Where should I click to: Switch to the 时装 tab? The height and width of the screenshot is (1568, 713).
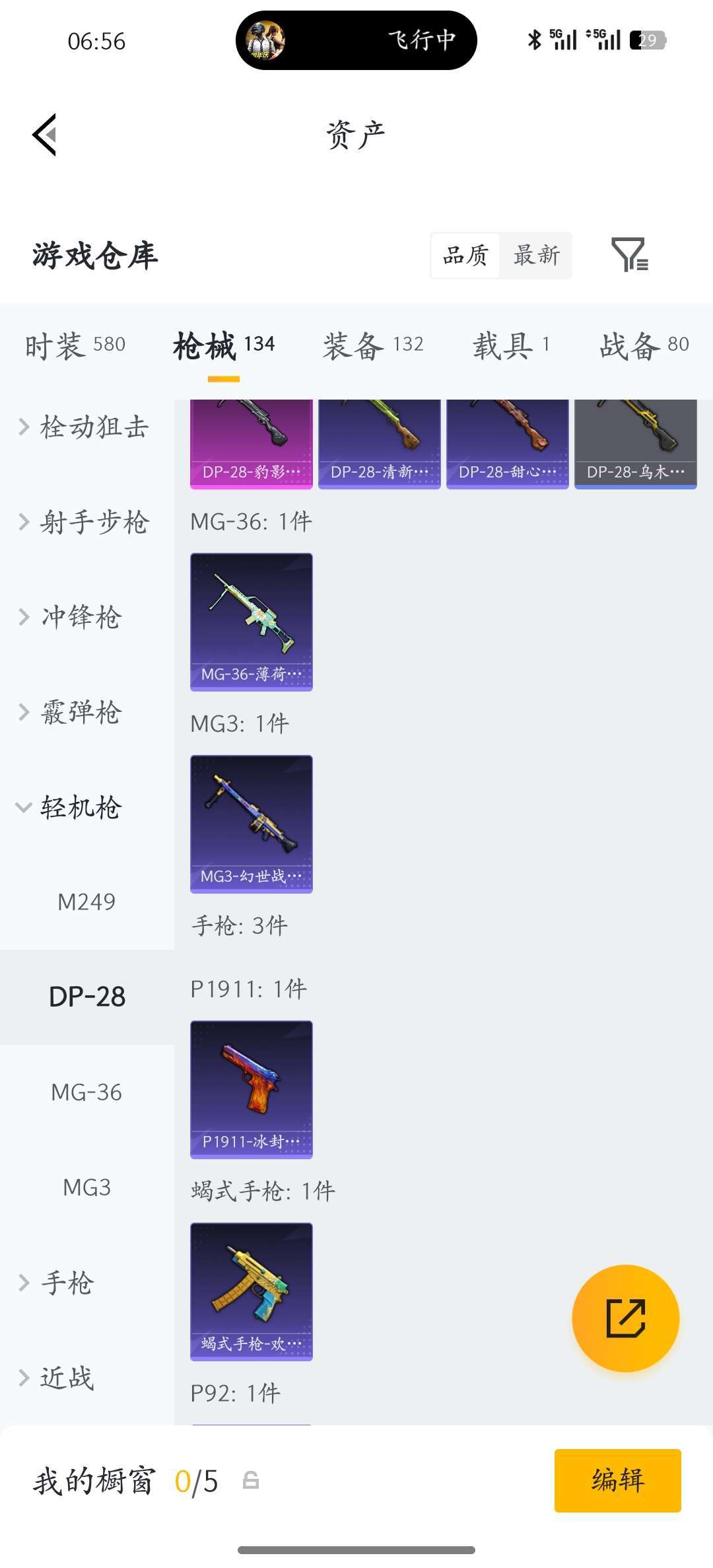(75, 345)
